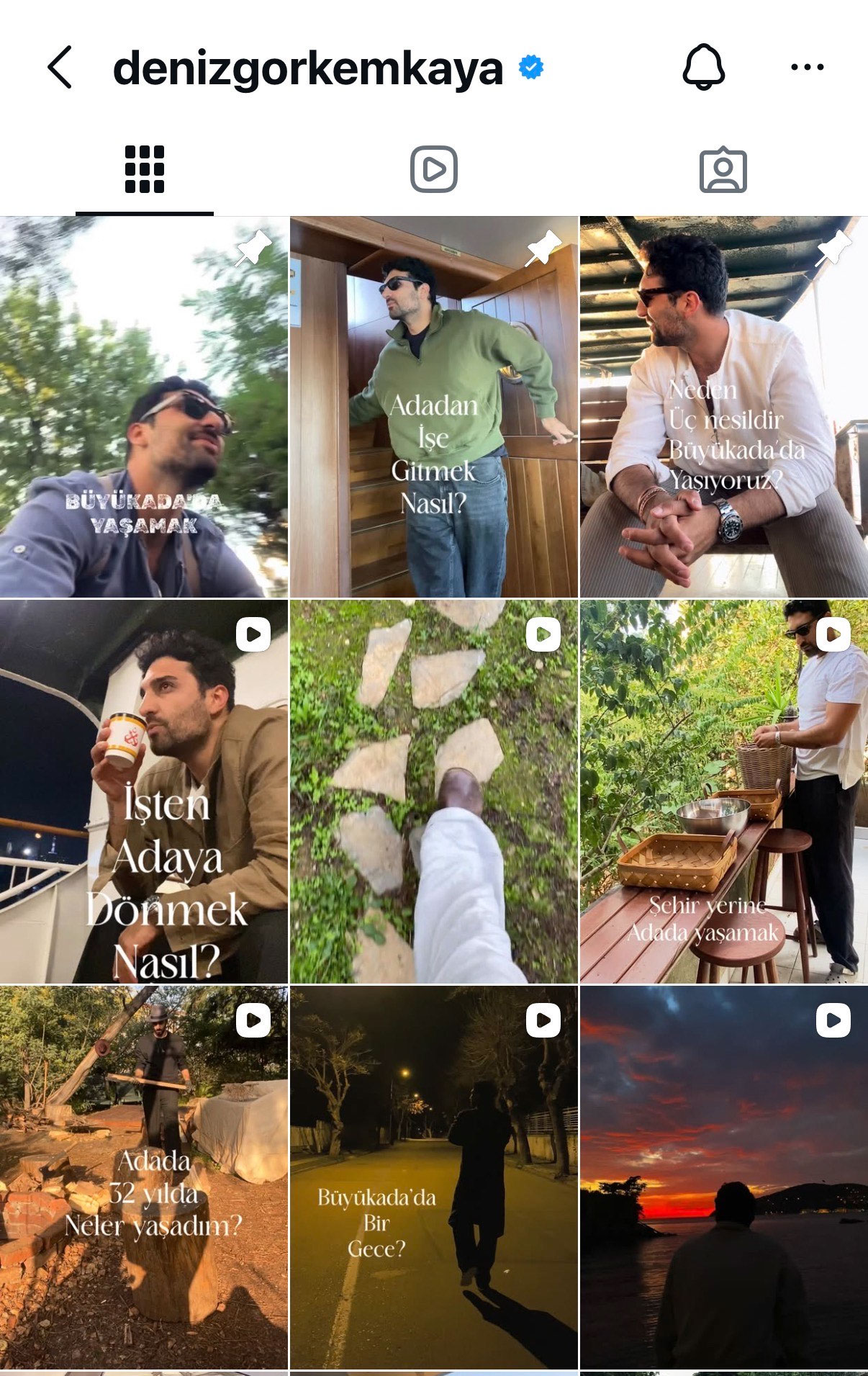868x1376 pixels.
Task: Play the reel 'İşten Adaya Dönmek Nasıl?'
Action: click(144, 792)
